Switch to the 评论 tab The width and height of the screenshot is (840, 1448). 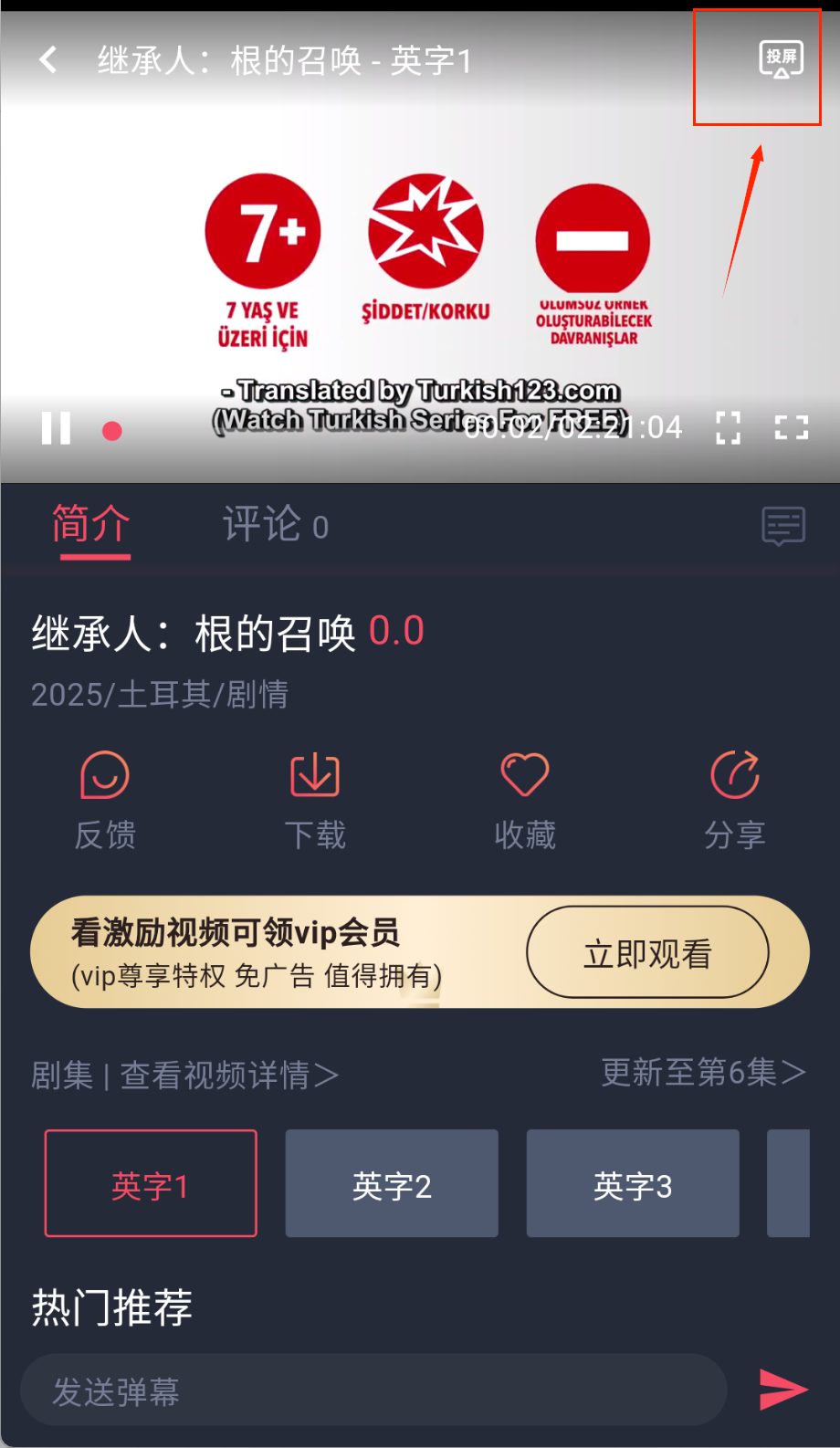coord(274,525)
